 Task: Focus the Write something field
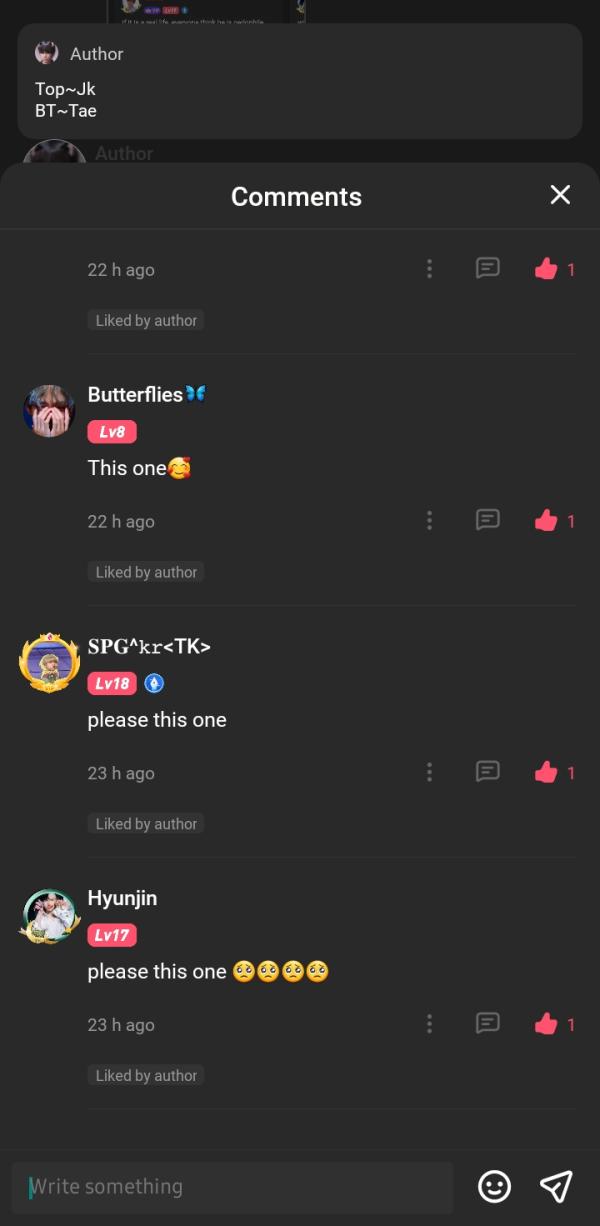[x=232, y=1187]
